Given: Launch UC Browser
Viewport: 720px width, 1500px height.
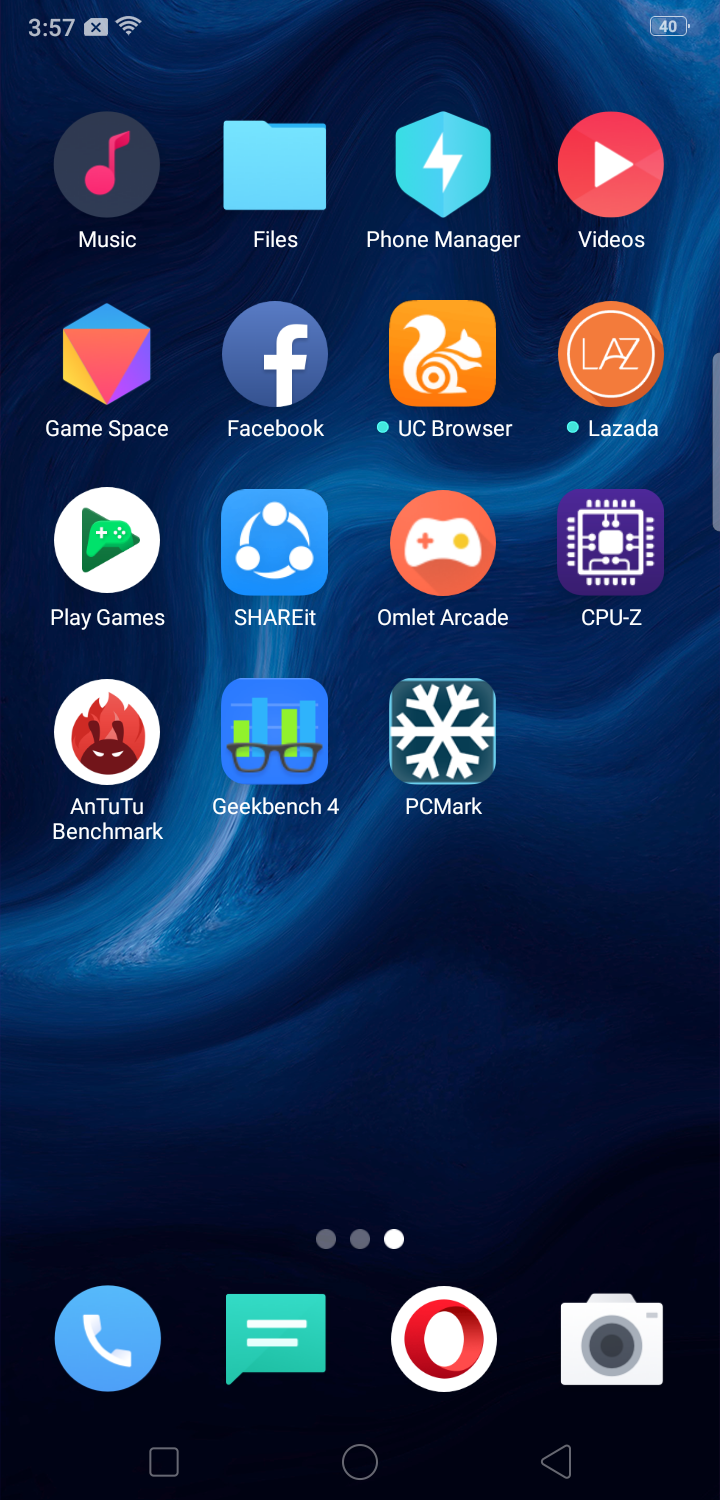Looking at the screenshot, I should tap(443, 354).
